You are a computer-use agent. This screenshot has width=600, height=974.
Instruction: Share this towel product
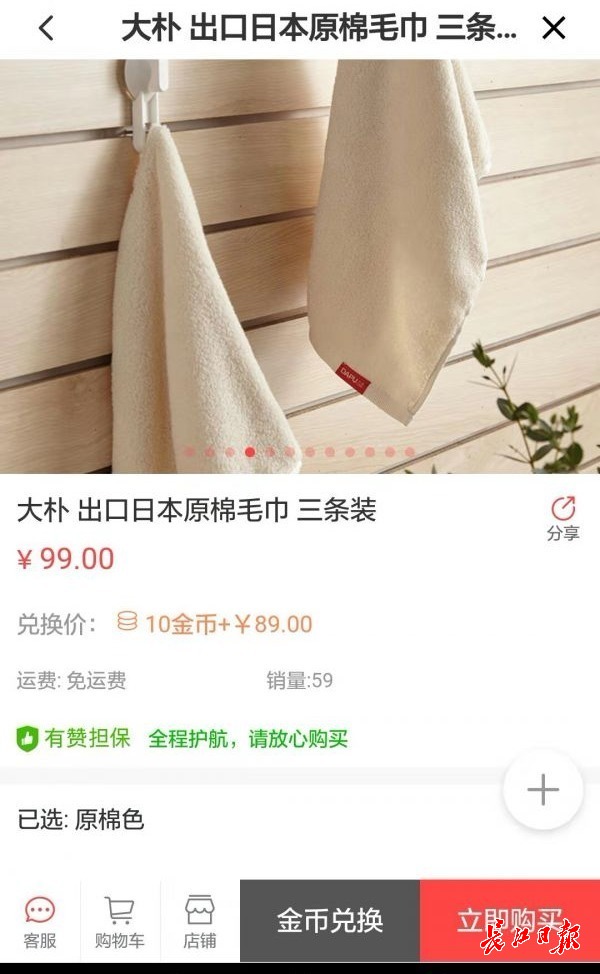coord(563,517)
